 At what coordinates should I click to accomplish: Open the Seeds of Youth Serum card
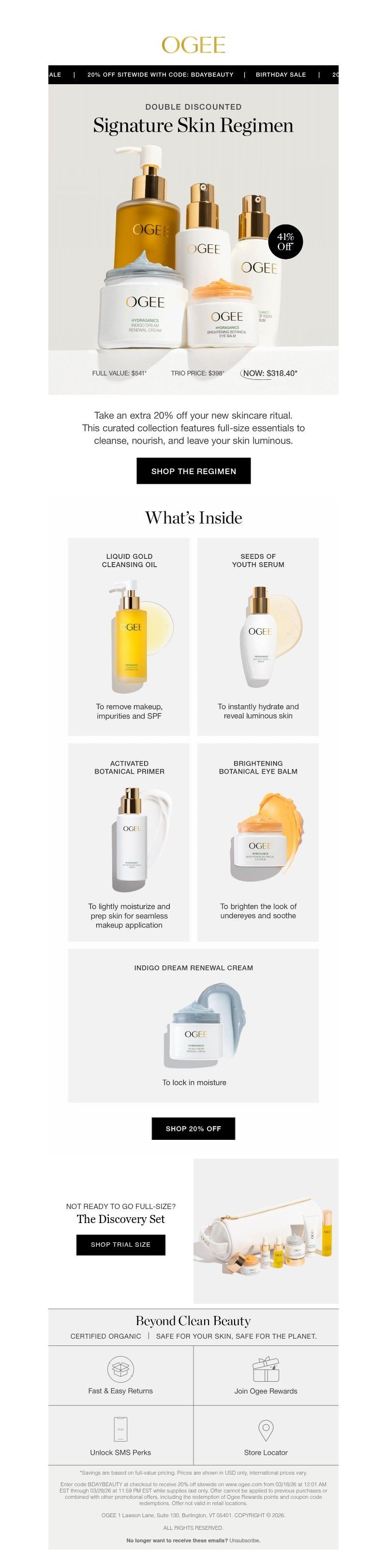[257, 636]
